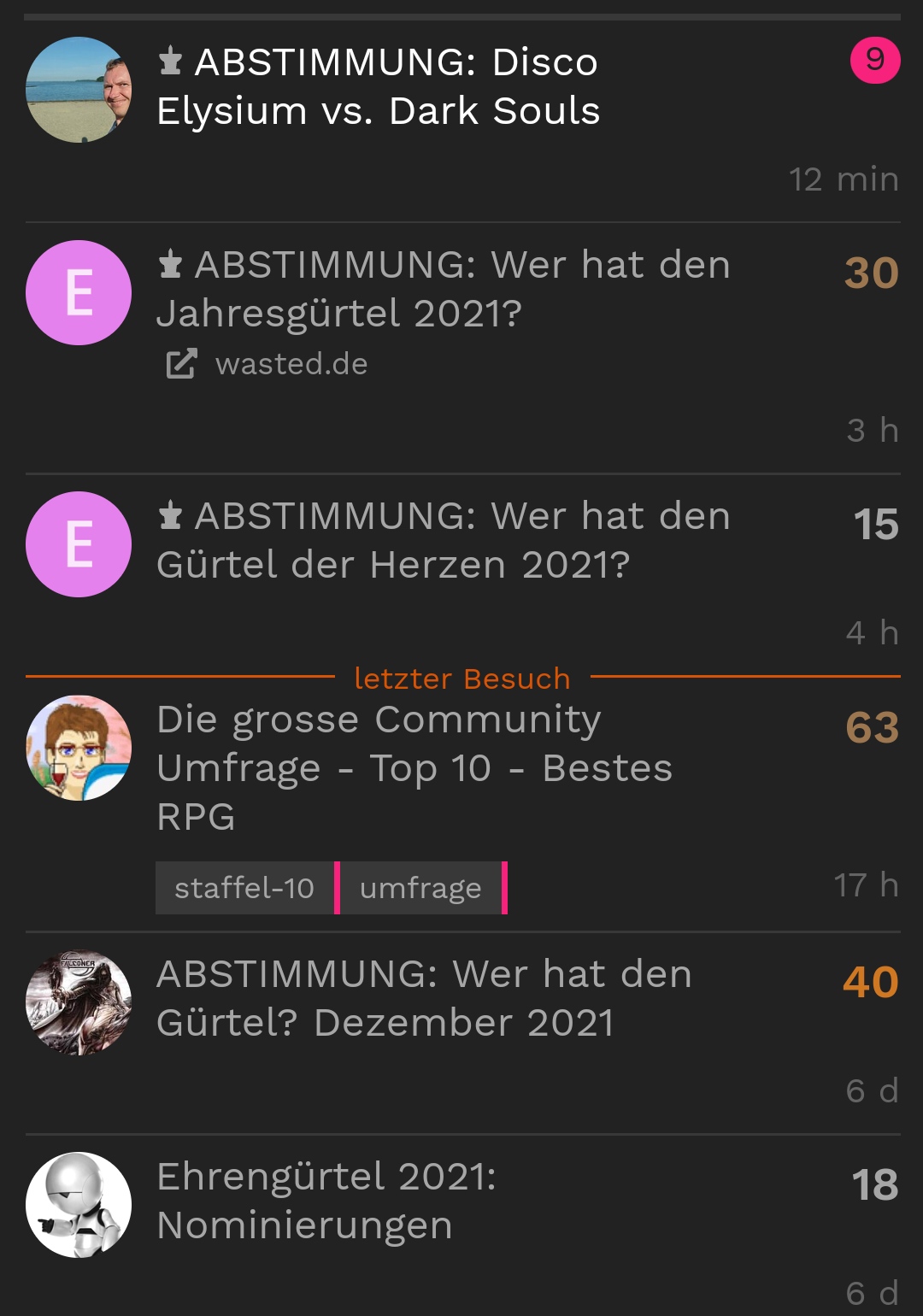The image size is (923, 1316).
Task: Open the Disco Elysium vs. Dark Souls topic
Action: click(x=378, y=86)
